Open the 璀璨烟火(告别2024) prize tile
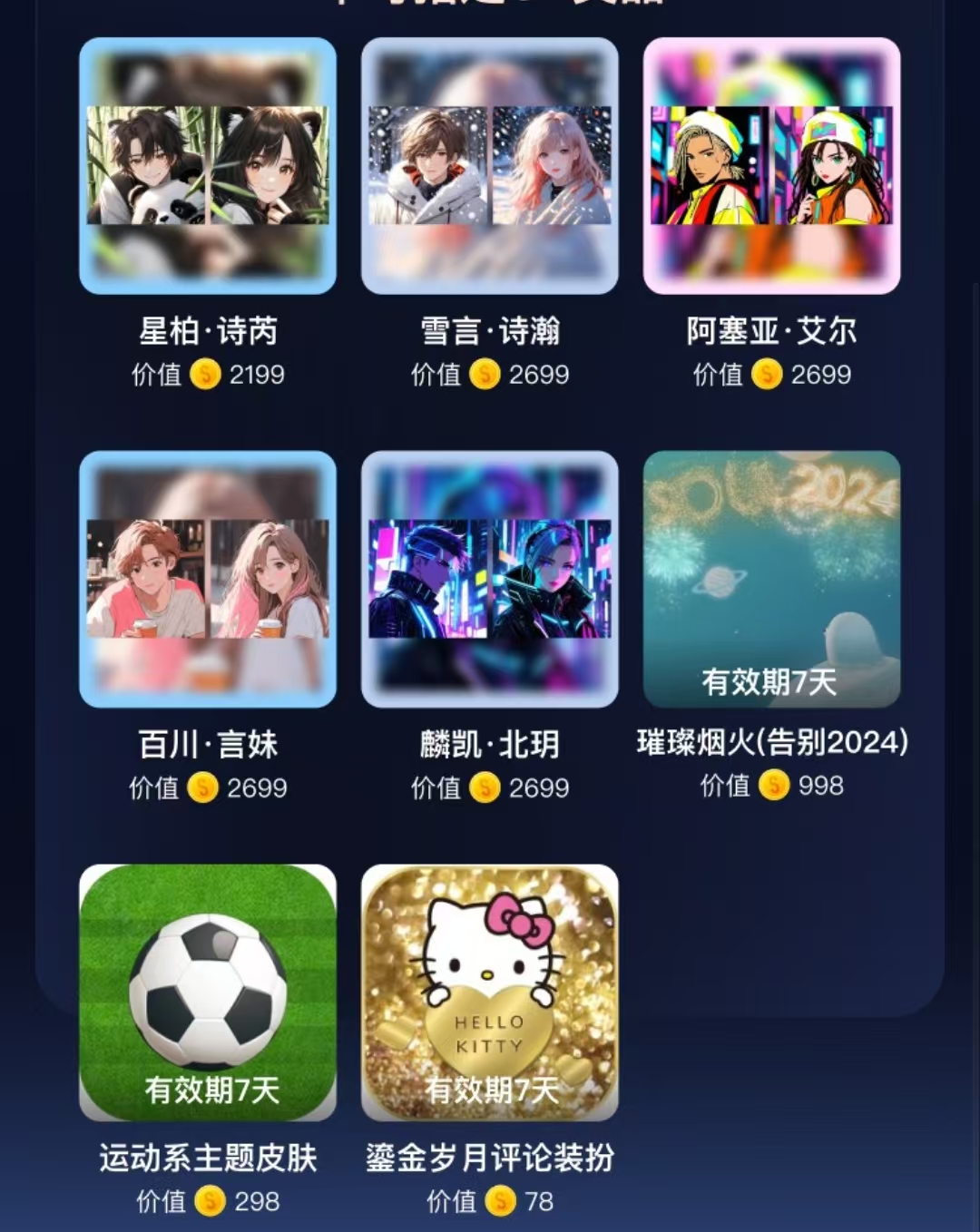This screenshot has height=1232, width=980. point(771,579)
